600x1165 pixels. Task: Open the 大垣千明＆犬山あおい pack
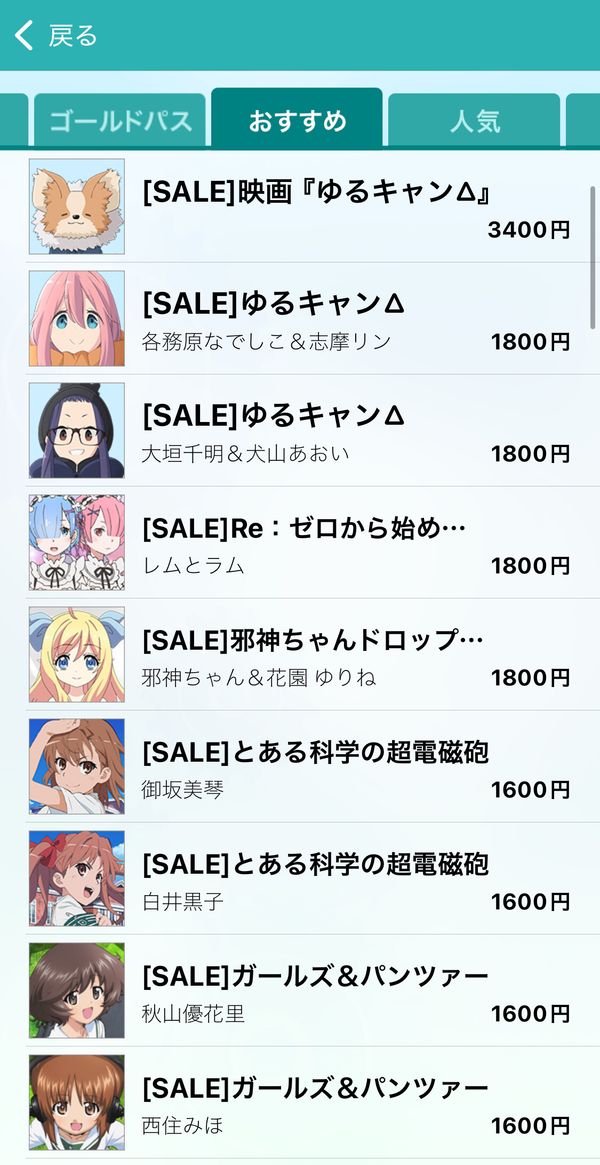pos(300,431)
